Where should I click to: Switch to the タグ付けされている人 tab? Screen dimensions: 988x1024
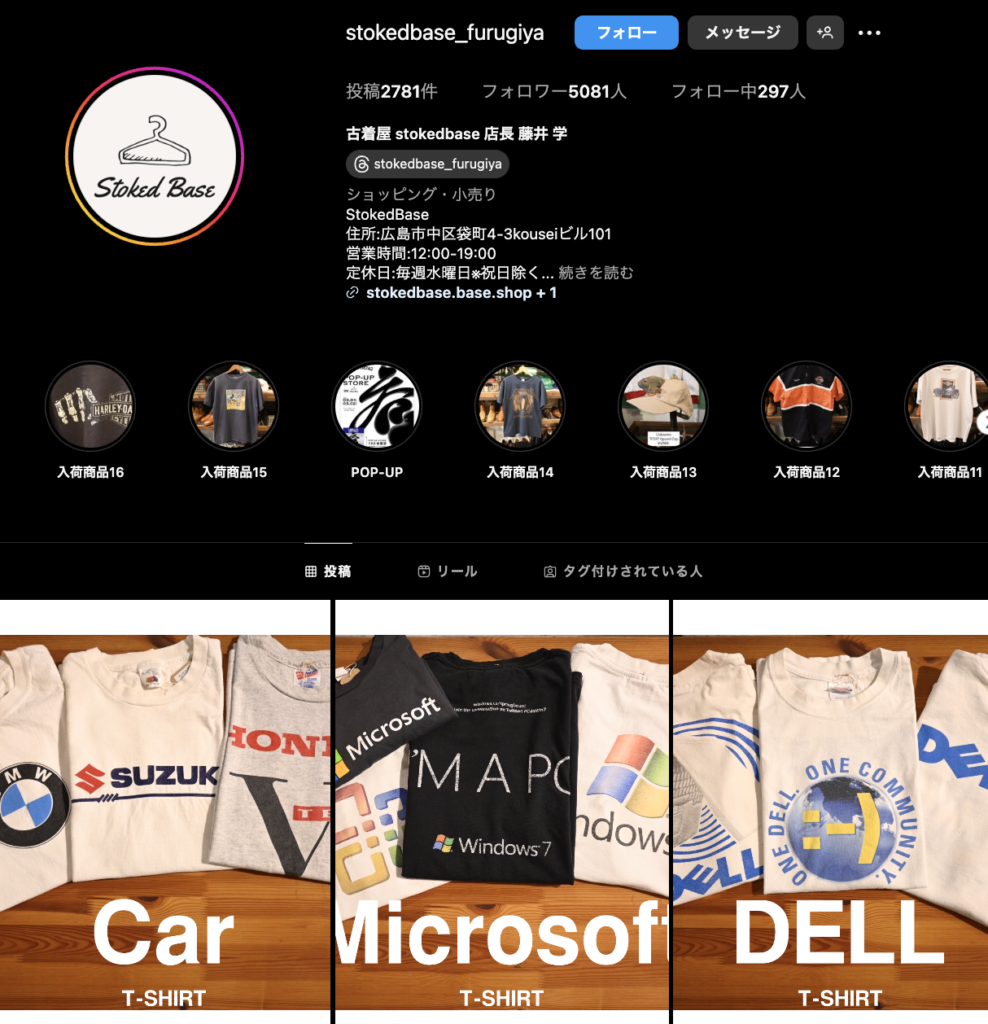(x=623, y=571)
